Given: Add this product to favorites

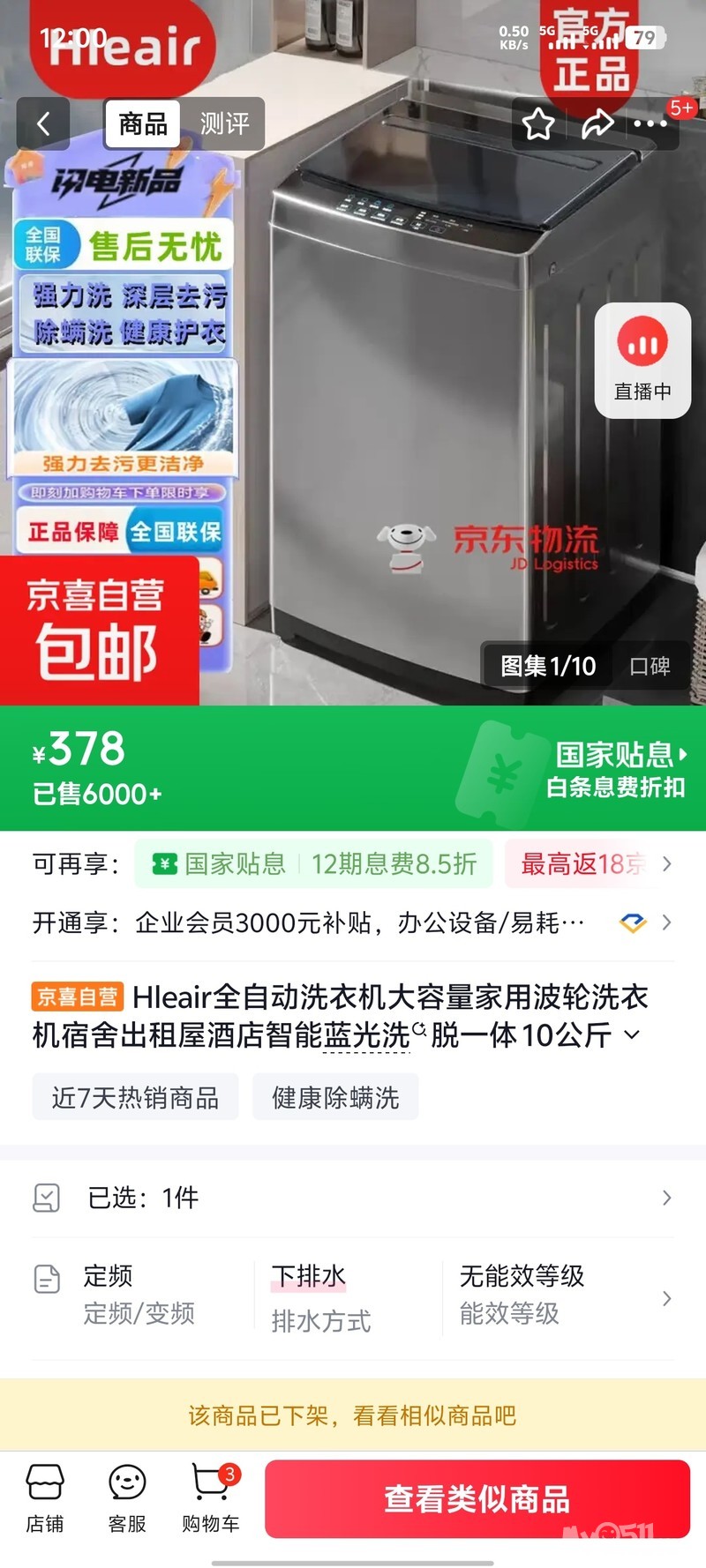Looking at the screenshot, I should (538, 124).
